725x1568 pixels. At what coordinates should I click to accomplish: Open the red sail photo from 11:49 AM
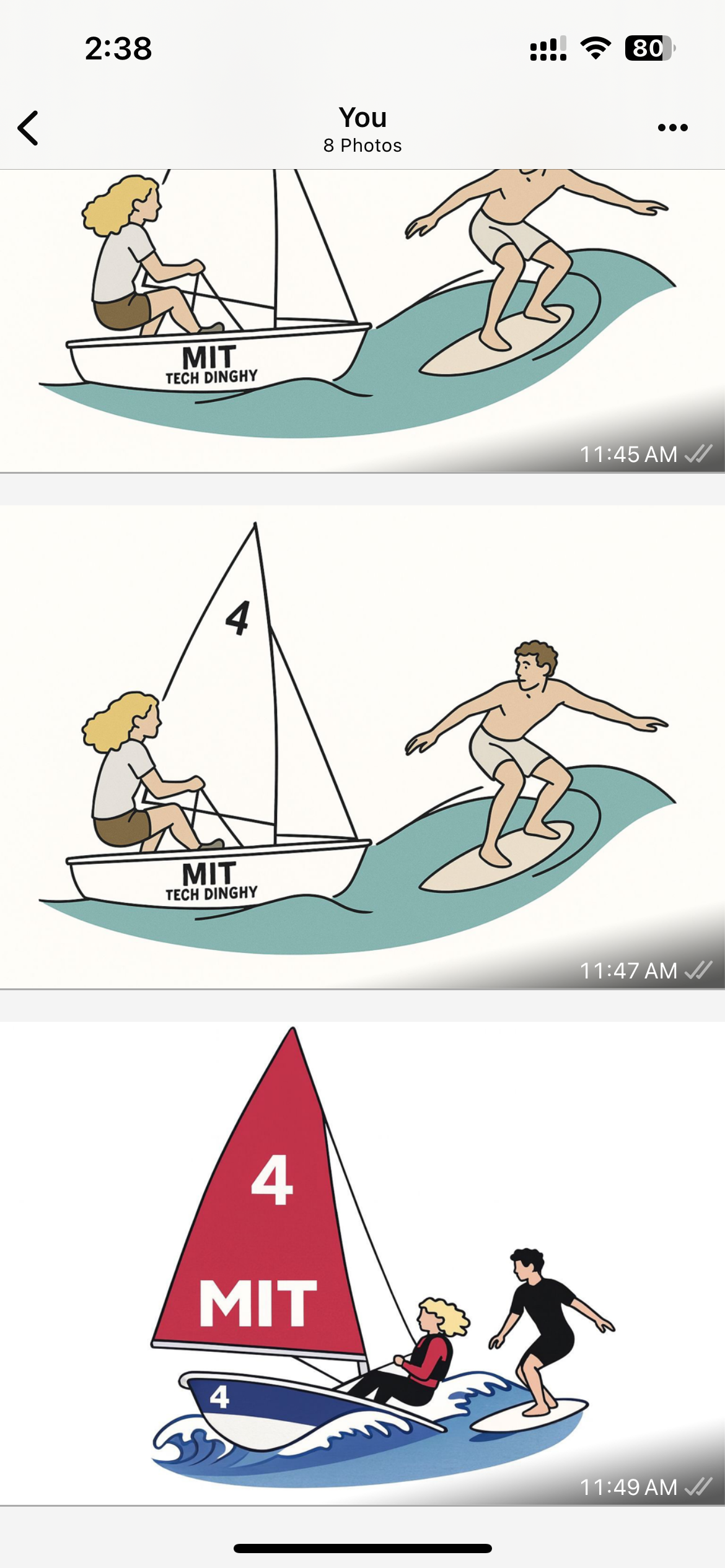362,1263
